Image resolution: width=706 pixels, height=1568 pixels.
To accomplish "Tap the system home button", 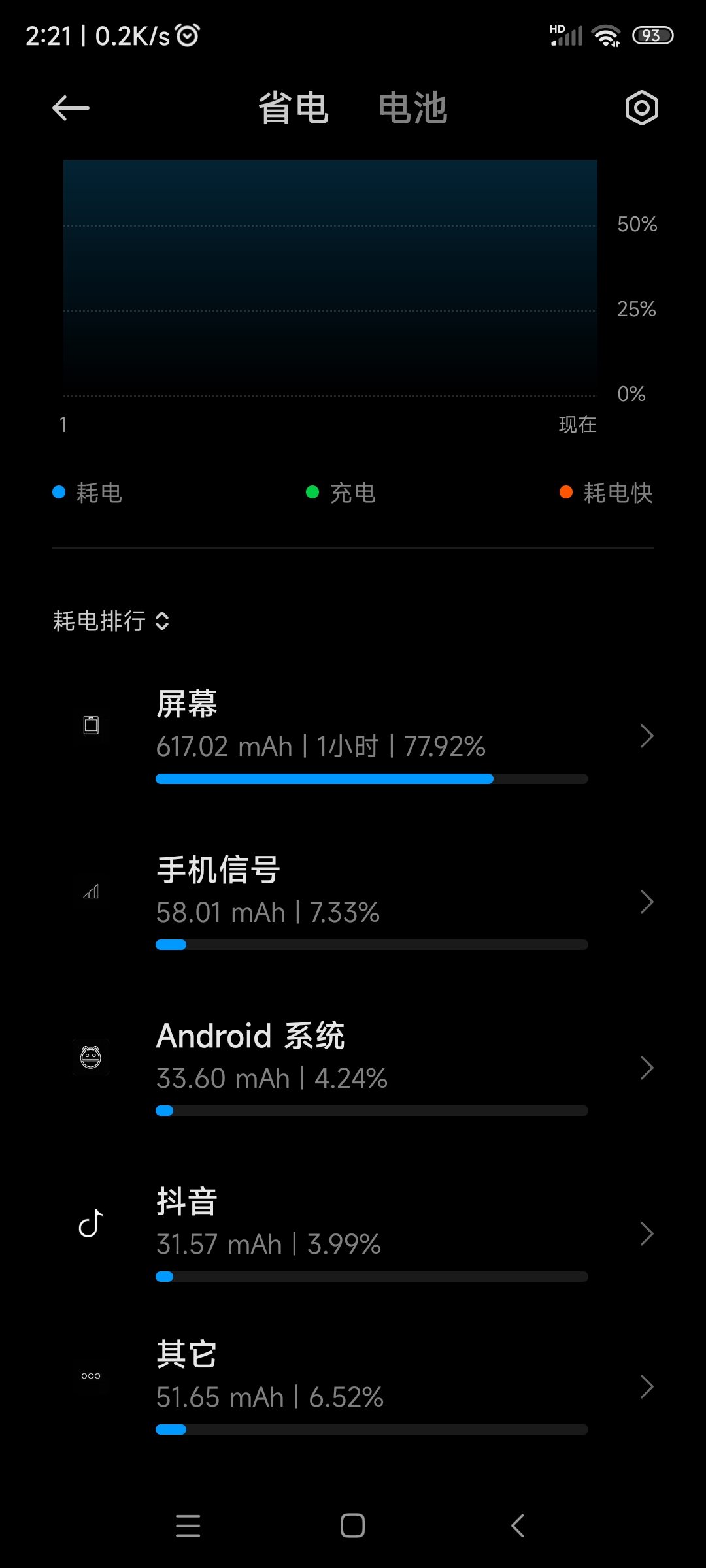I will (x=352, y=1526).
